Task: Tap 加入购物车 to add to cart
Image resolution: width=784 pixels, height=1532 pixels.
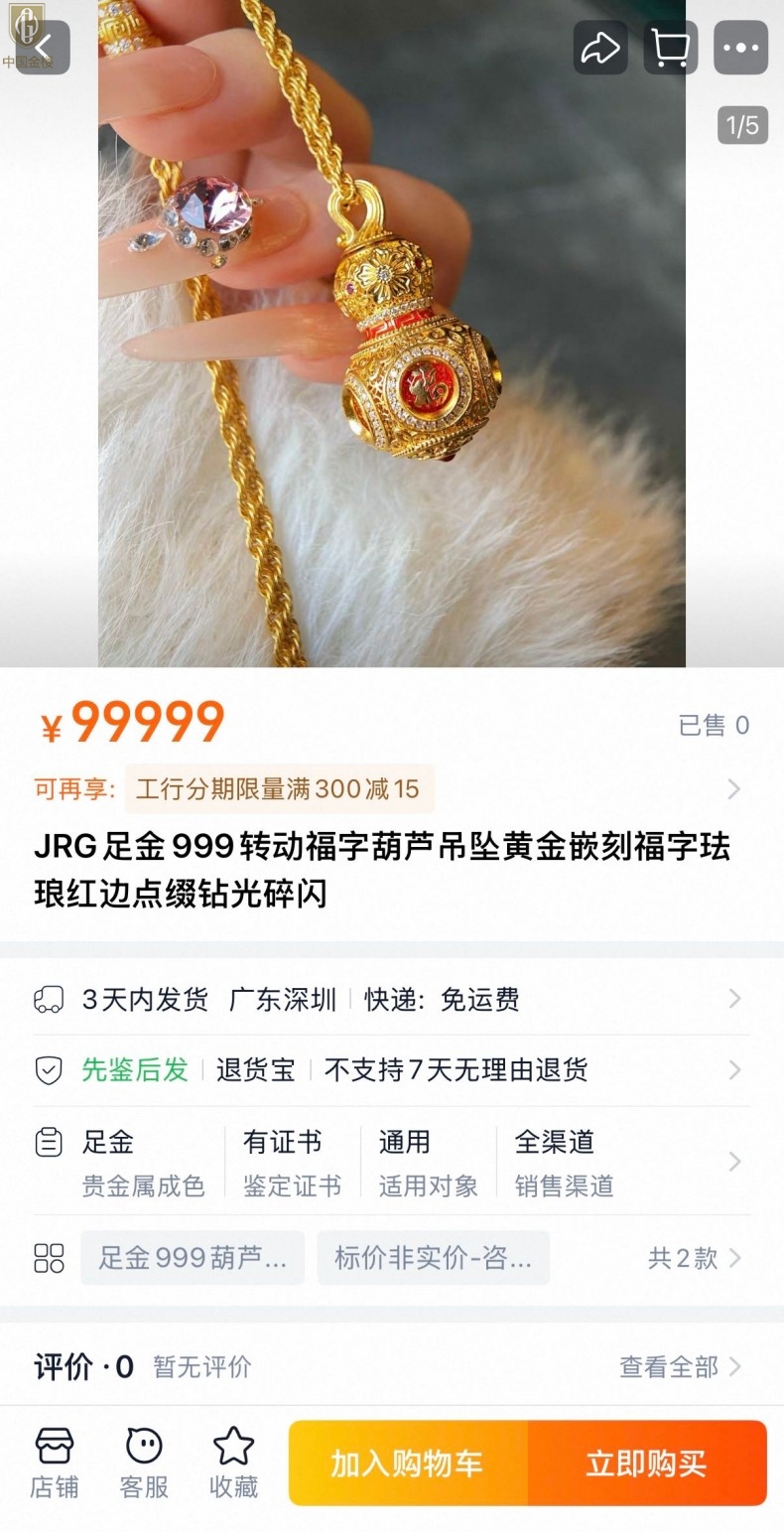Action: (x=408, y=1462)
